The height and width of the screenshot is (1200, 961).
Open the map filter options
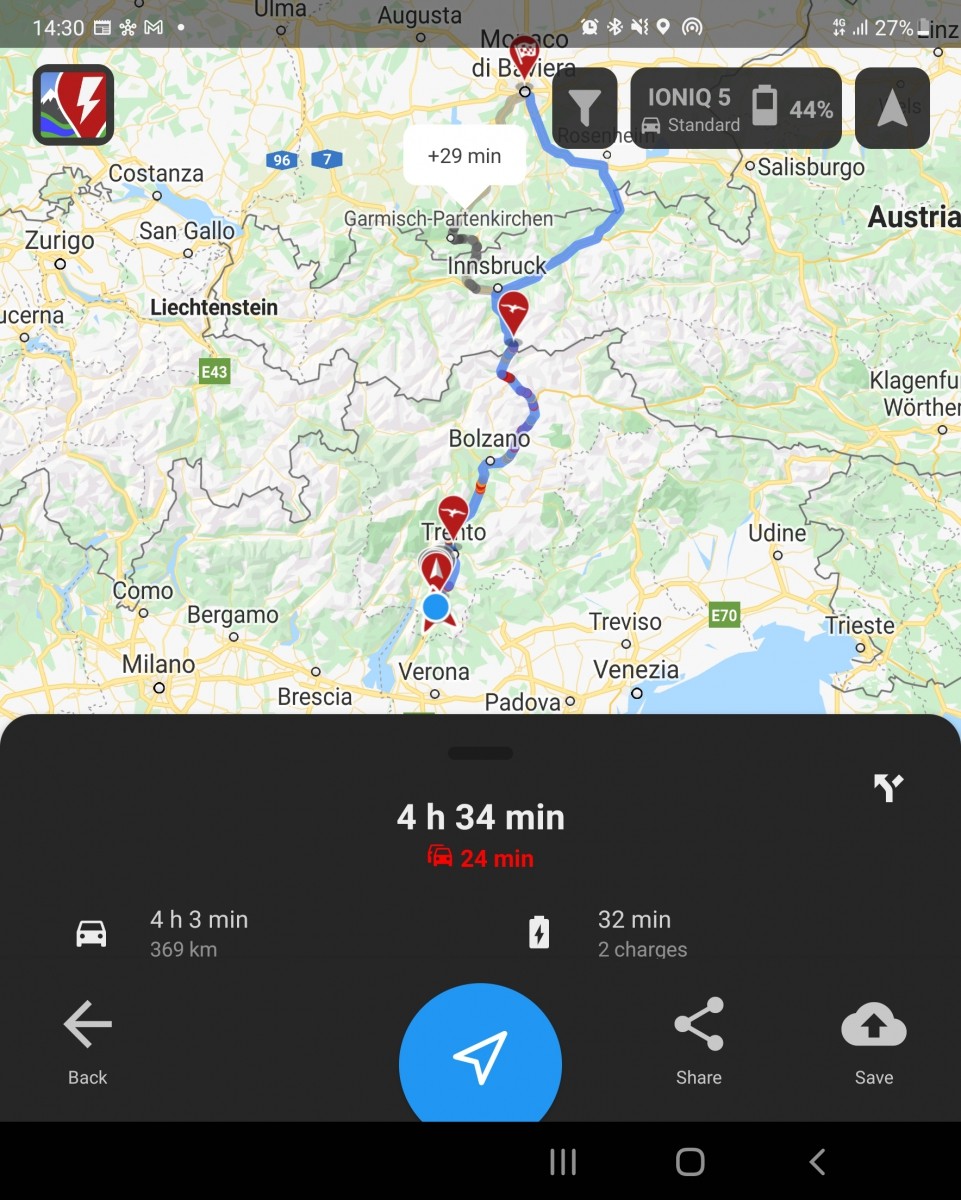pos(584,108)
